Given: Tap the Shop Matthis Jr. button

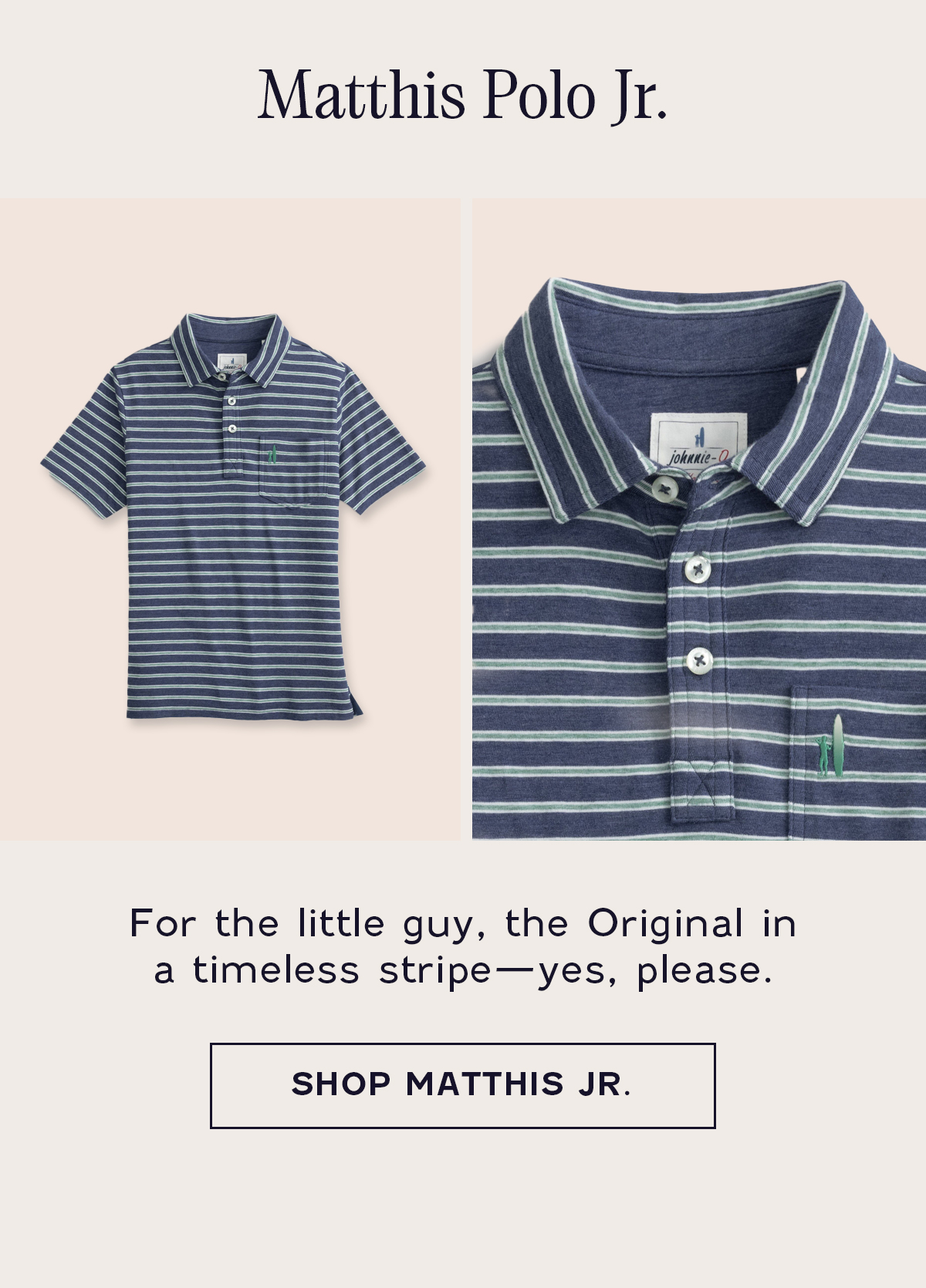Looking at the screenshot, I should (462, 1085).
